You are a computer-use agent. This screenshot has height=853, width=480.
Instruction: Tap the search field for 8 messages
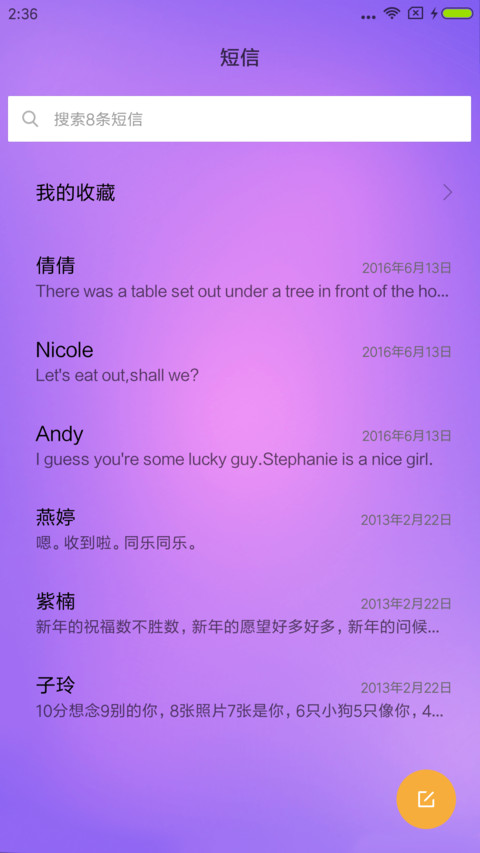[x=239, y=119]
